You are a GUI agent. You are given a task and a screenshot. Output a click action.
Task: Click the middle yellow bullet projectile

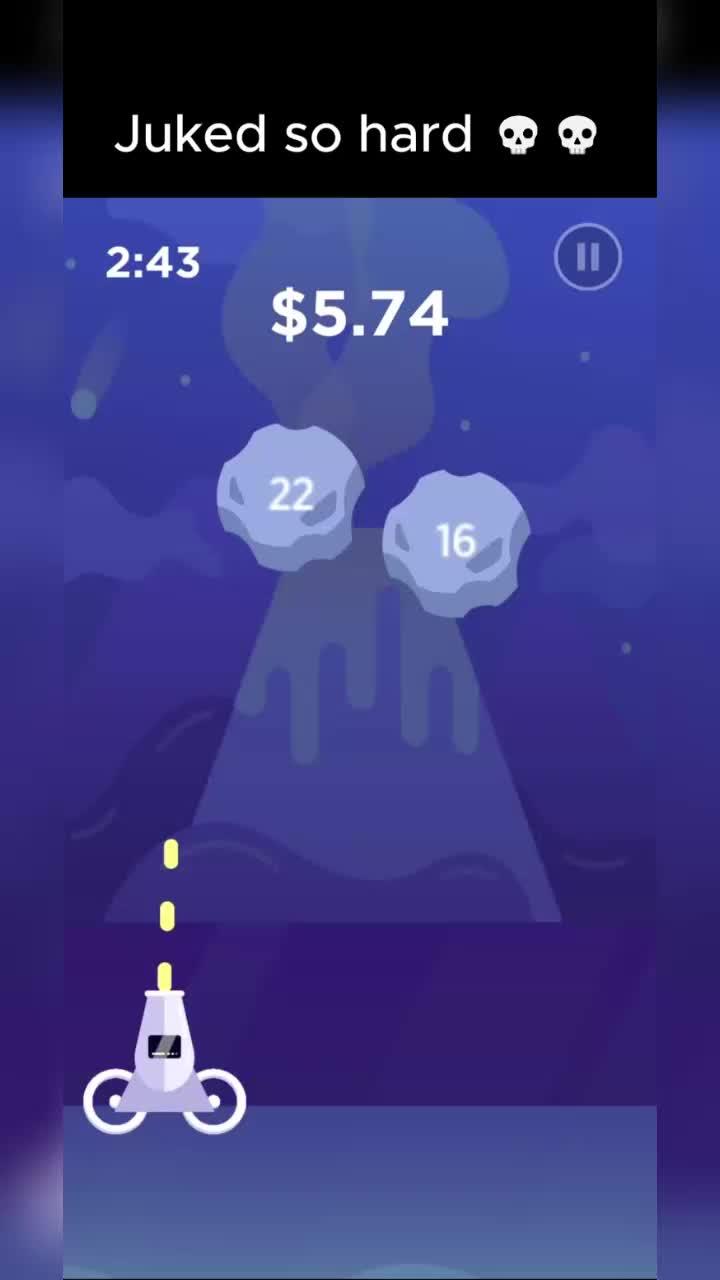(x=167, y=914)
